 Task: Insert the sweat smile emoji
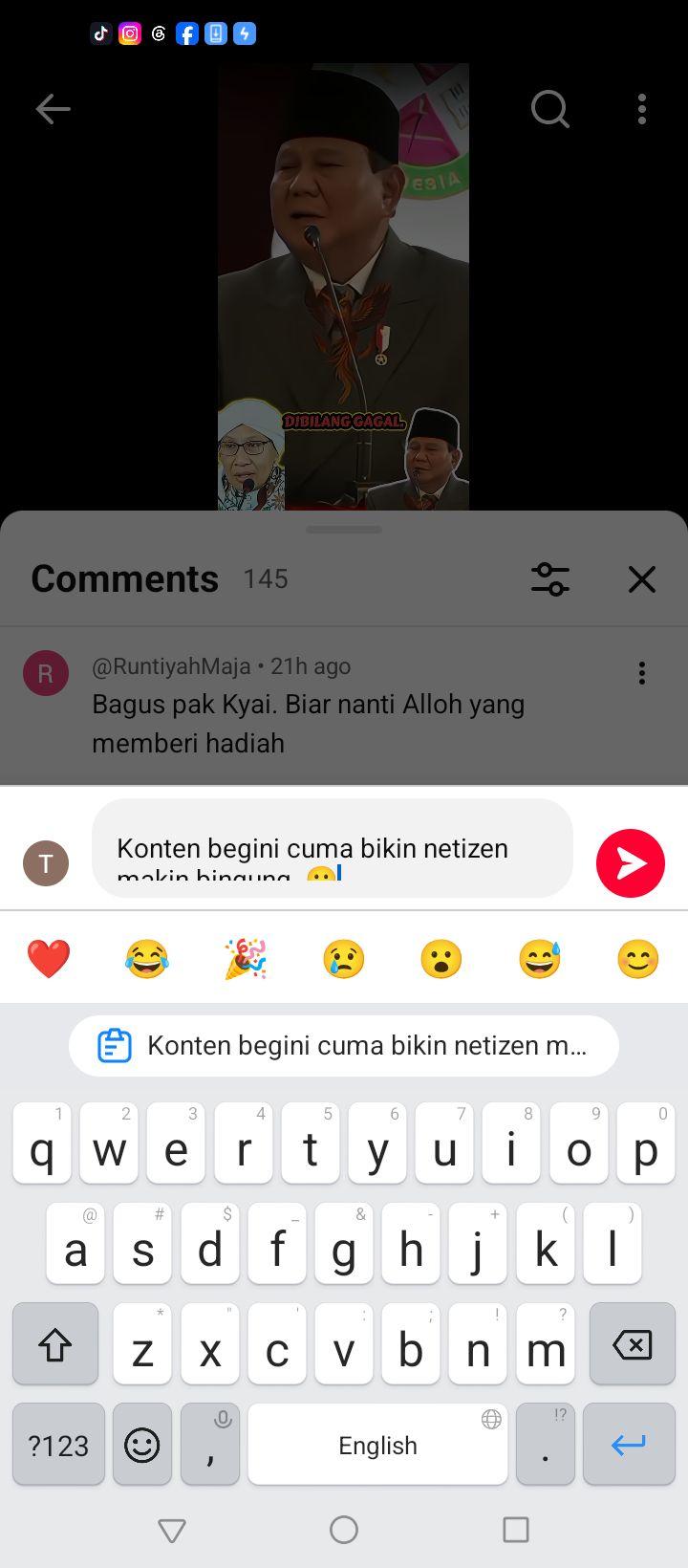(x=540, y=958)
